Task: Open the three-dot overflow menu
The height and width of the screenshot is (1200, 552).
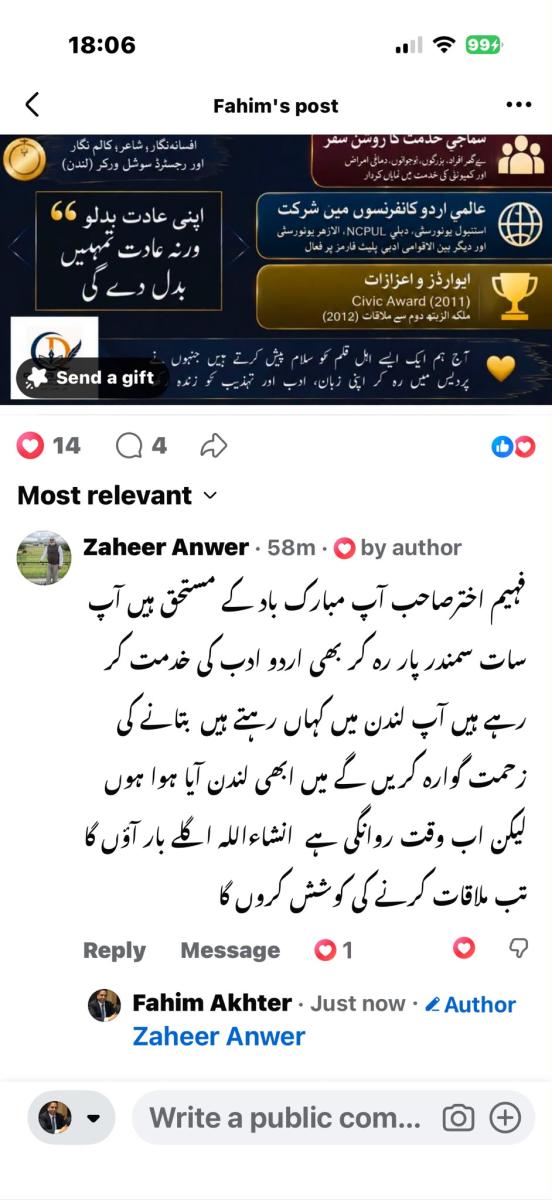Action: 518,105
